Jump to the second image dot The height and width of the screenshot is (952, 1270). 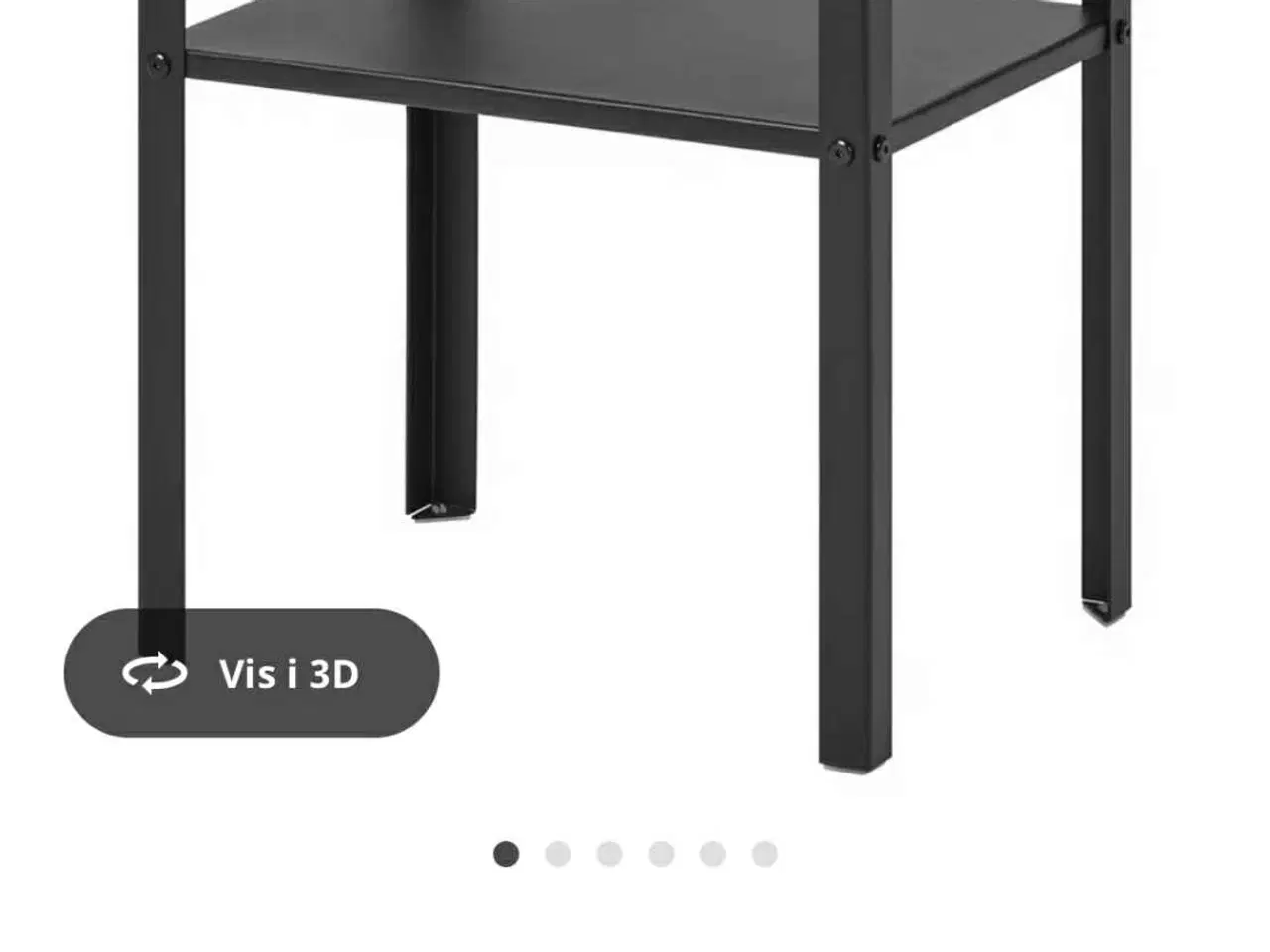point(558,854)
